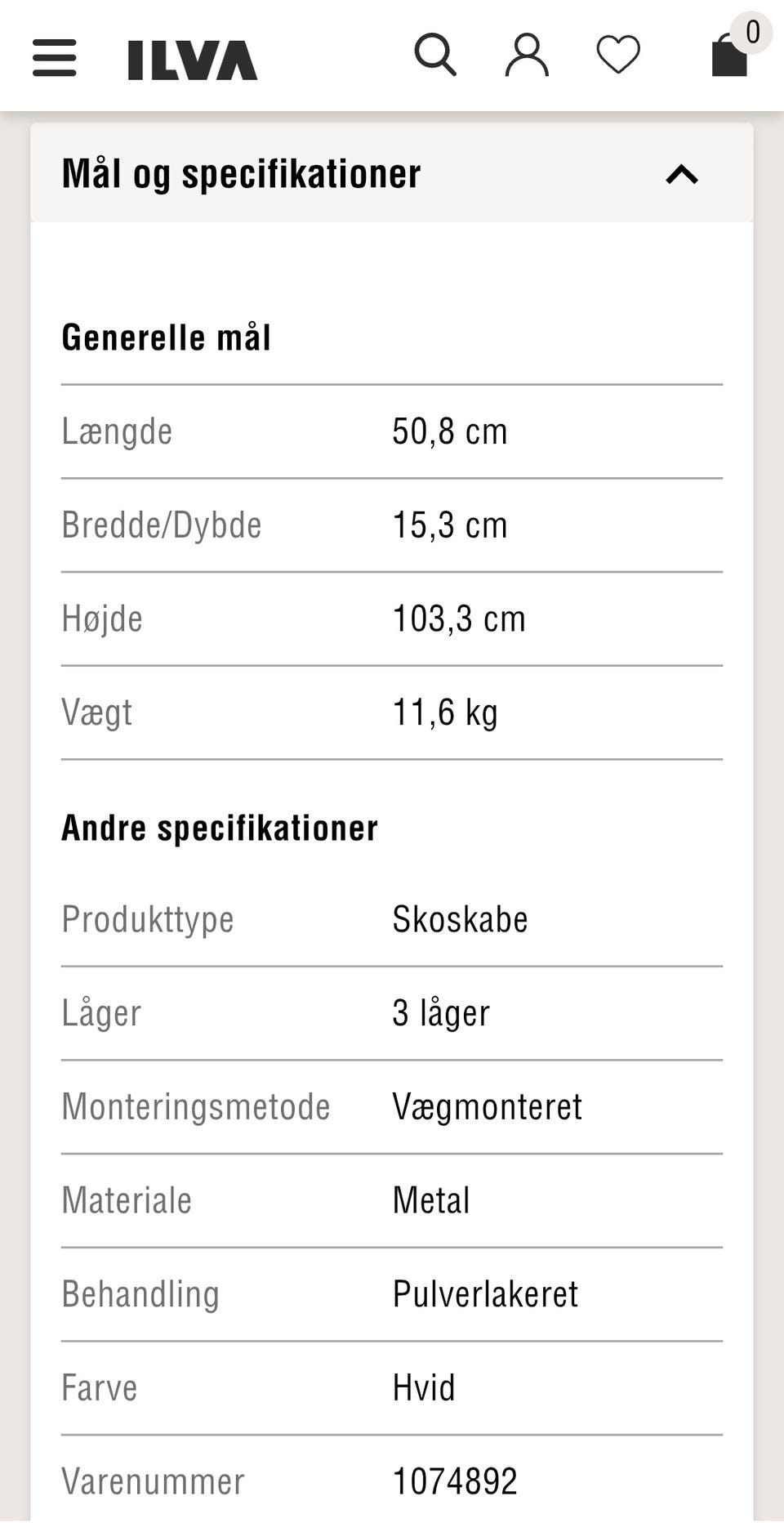Viewport: 784px width, 1523px height.
Task: Click the Mål og specifikationer header
Action: [x=240, y=173]
